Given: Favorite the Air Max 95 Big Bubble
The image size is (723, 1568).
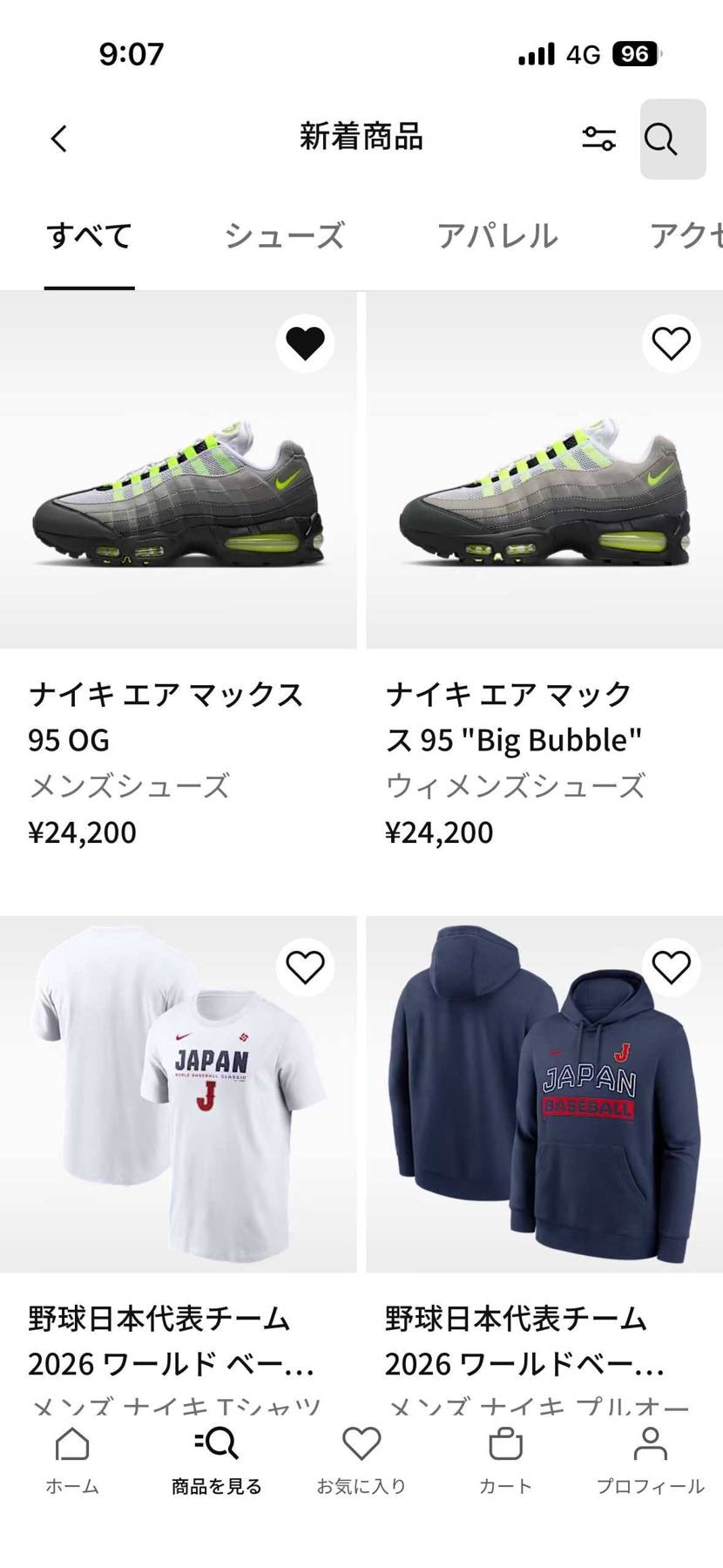Looking at the screenshot, I should coord(672,343).
